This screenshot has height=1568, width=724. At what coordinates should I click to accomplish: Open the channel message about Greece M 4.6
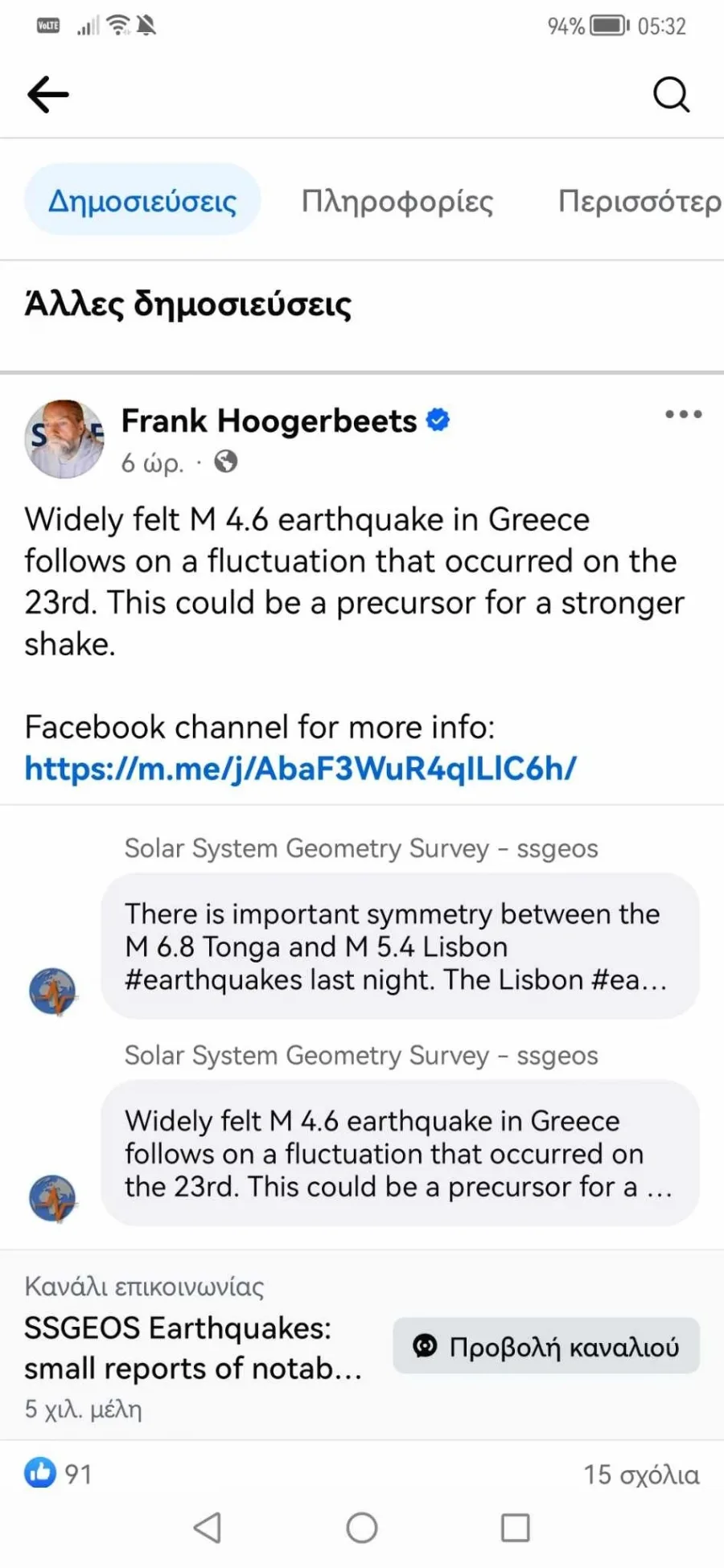click(399, 1153)
